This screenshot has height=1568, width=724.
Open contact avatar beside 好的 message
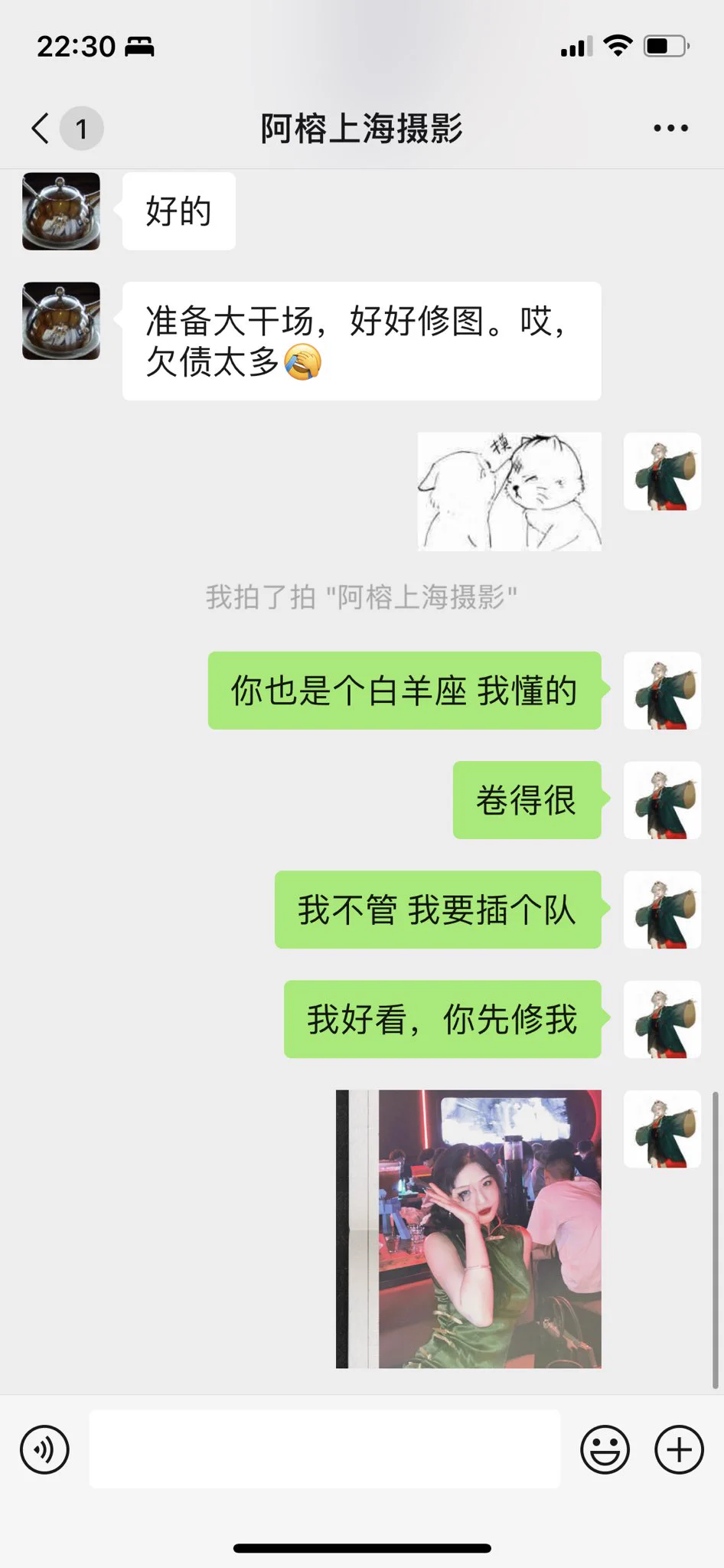[61, 211]
